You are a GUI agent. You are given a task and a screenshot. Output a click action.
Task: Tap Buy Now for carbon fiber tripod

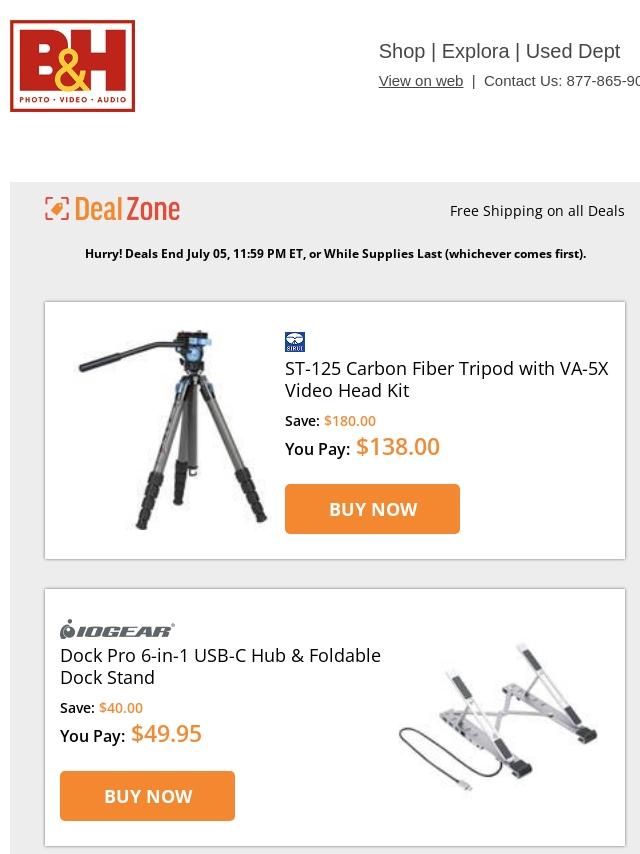pyautogui.click(x=372, y=509)
